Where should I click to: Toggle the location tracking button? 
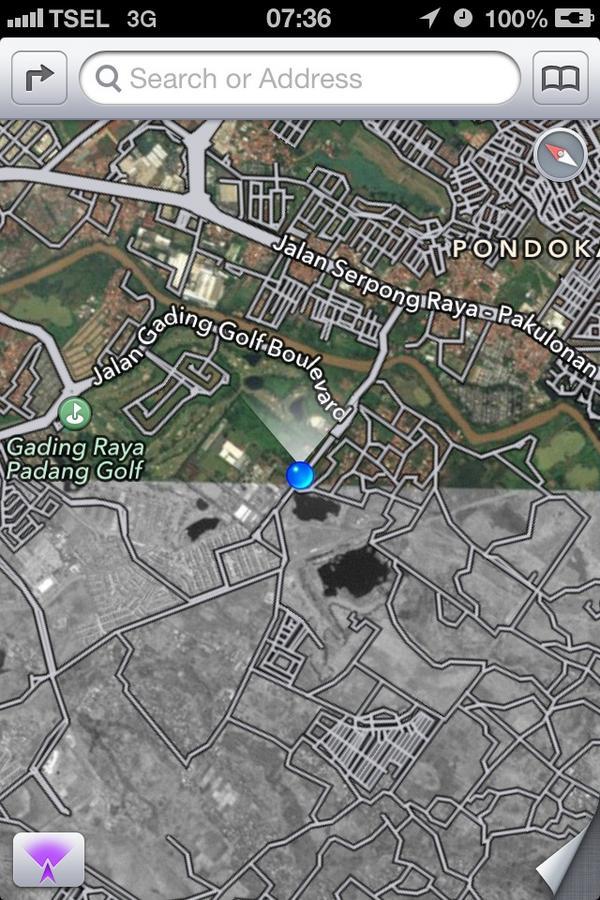pos(48,859)
